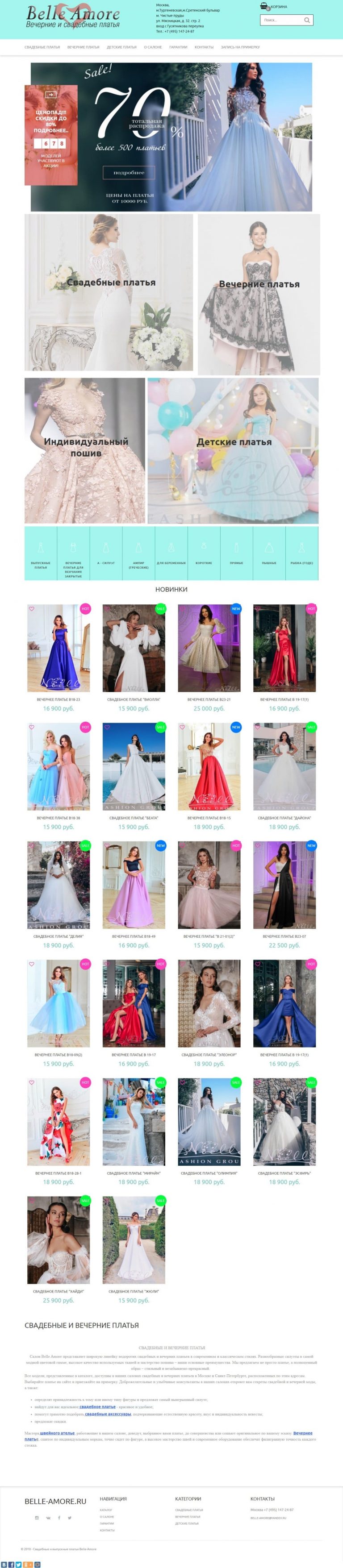Open the Индивидуальный пошив tile
343x1568 pixels.
[x=85, y=450]
